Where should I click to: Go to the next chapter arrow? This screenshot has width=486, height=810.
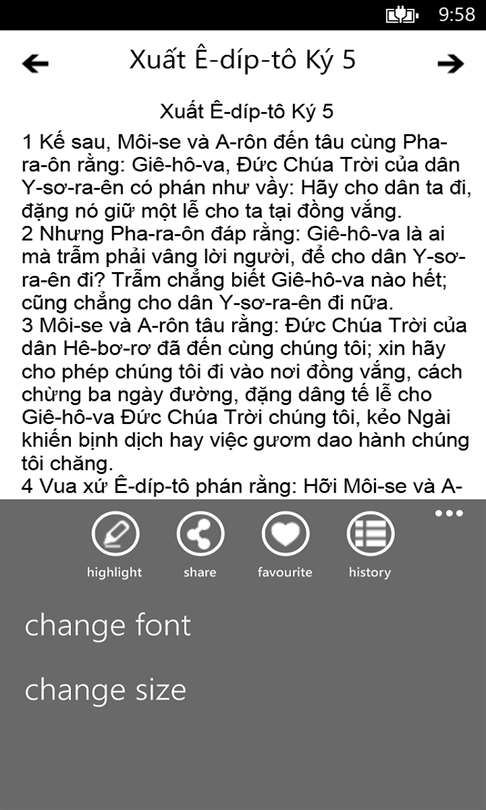click(450, 64)
